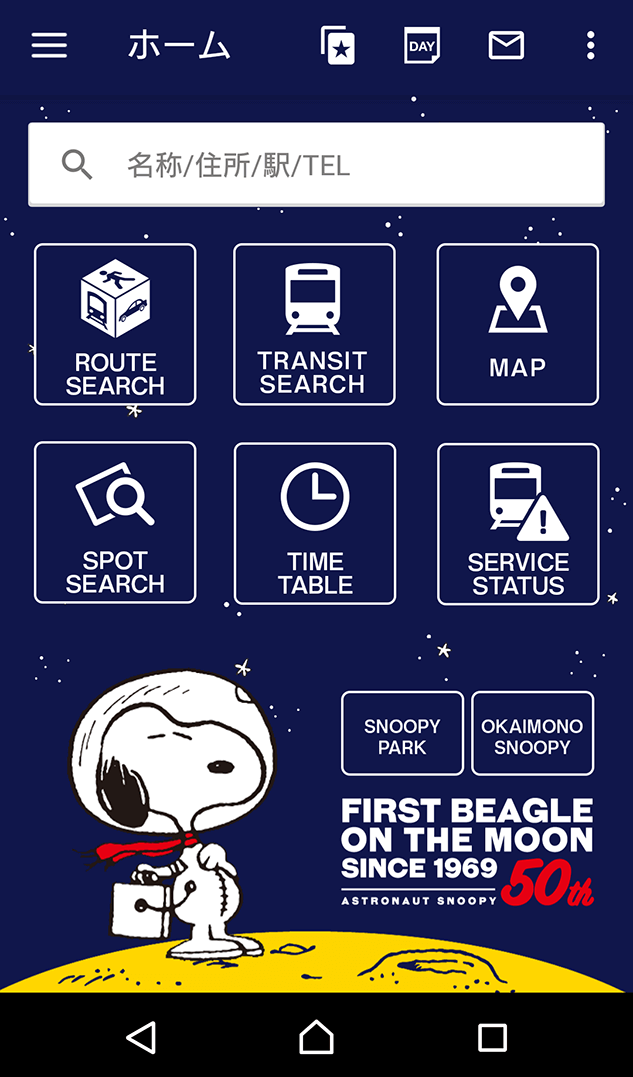Open the Snoopy Park button
This screenshot has height=1077, width=633.
[402, 734]
